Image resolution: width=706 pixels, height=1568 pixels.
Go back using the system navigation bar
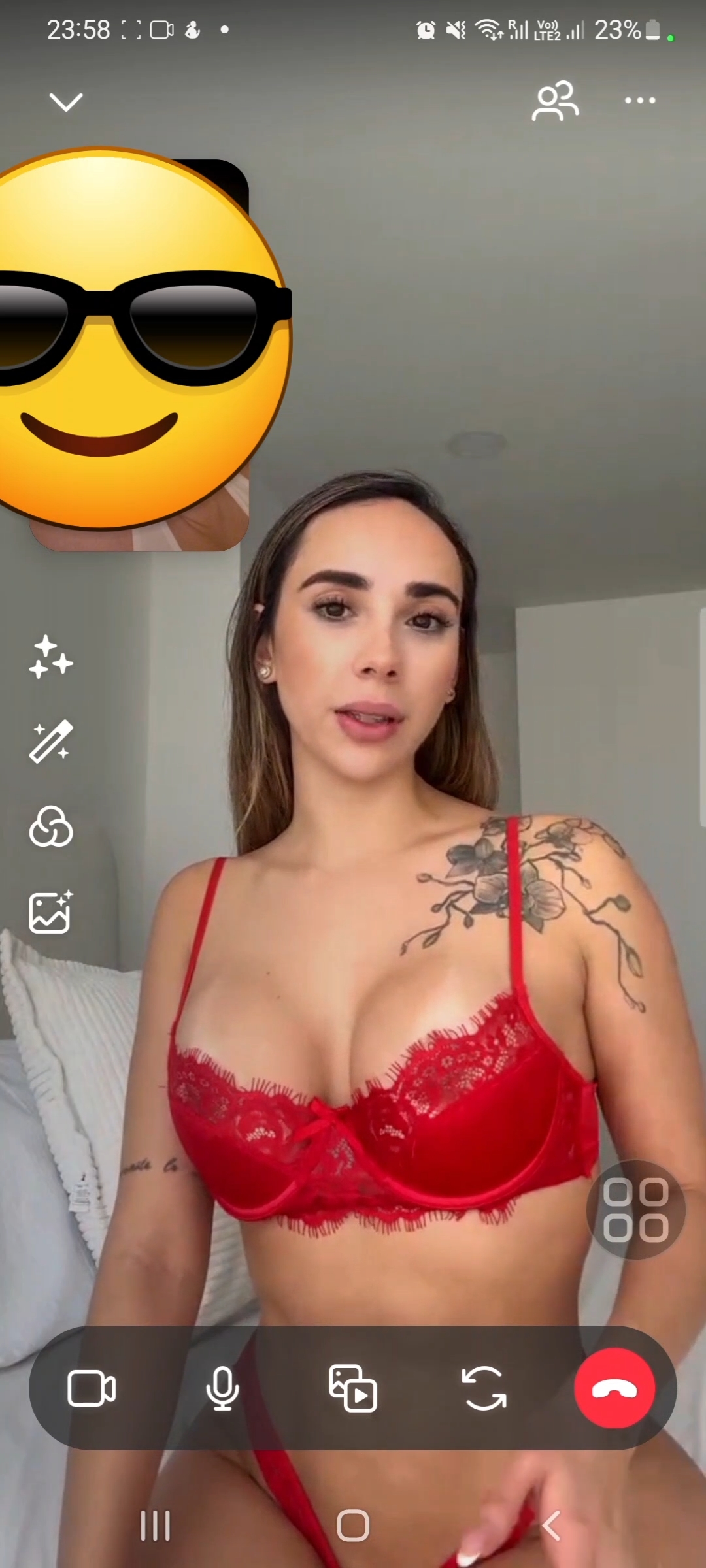[550, 1526]
